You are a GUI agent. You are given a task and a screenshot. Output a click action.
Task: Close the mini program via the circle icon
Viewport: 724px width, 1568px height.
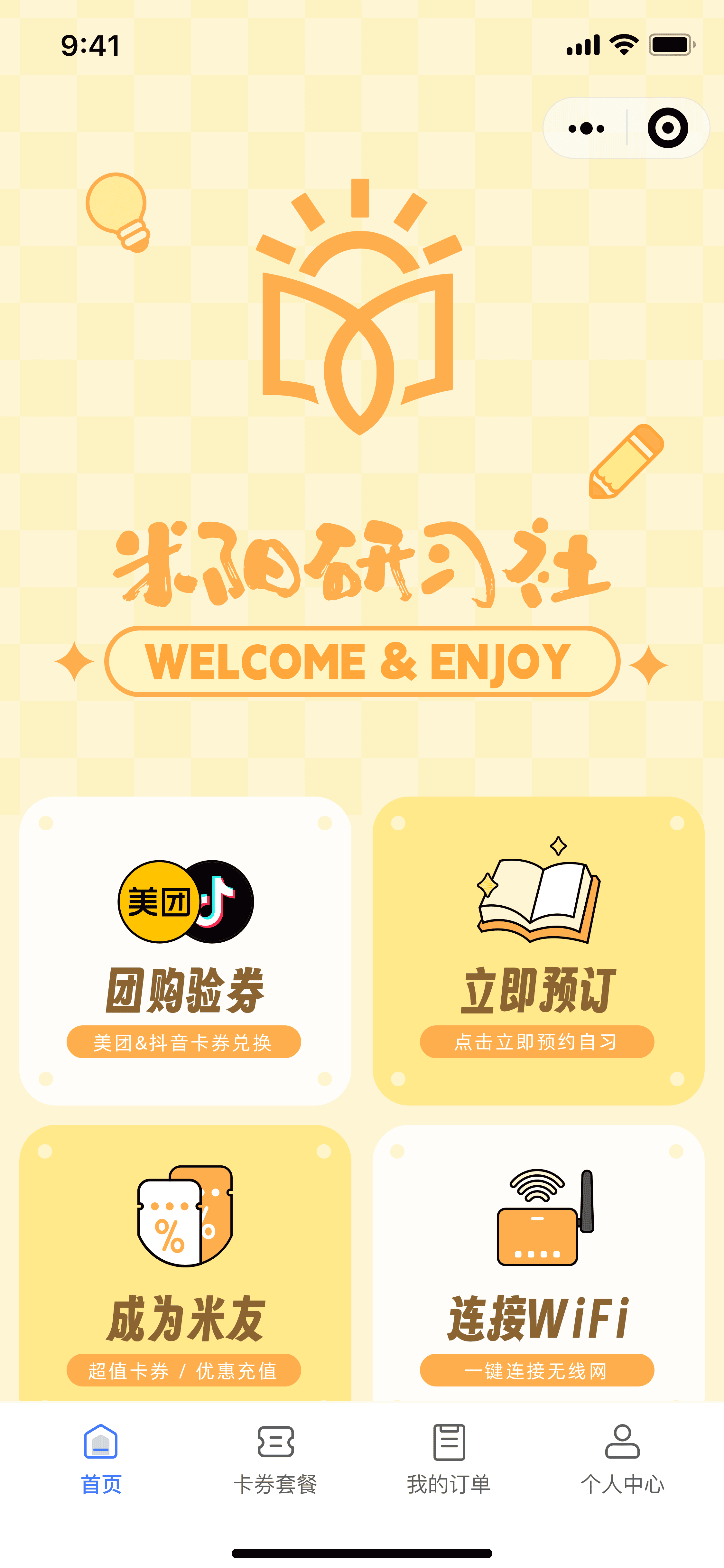tap(667, 128)
